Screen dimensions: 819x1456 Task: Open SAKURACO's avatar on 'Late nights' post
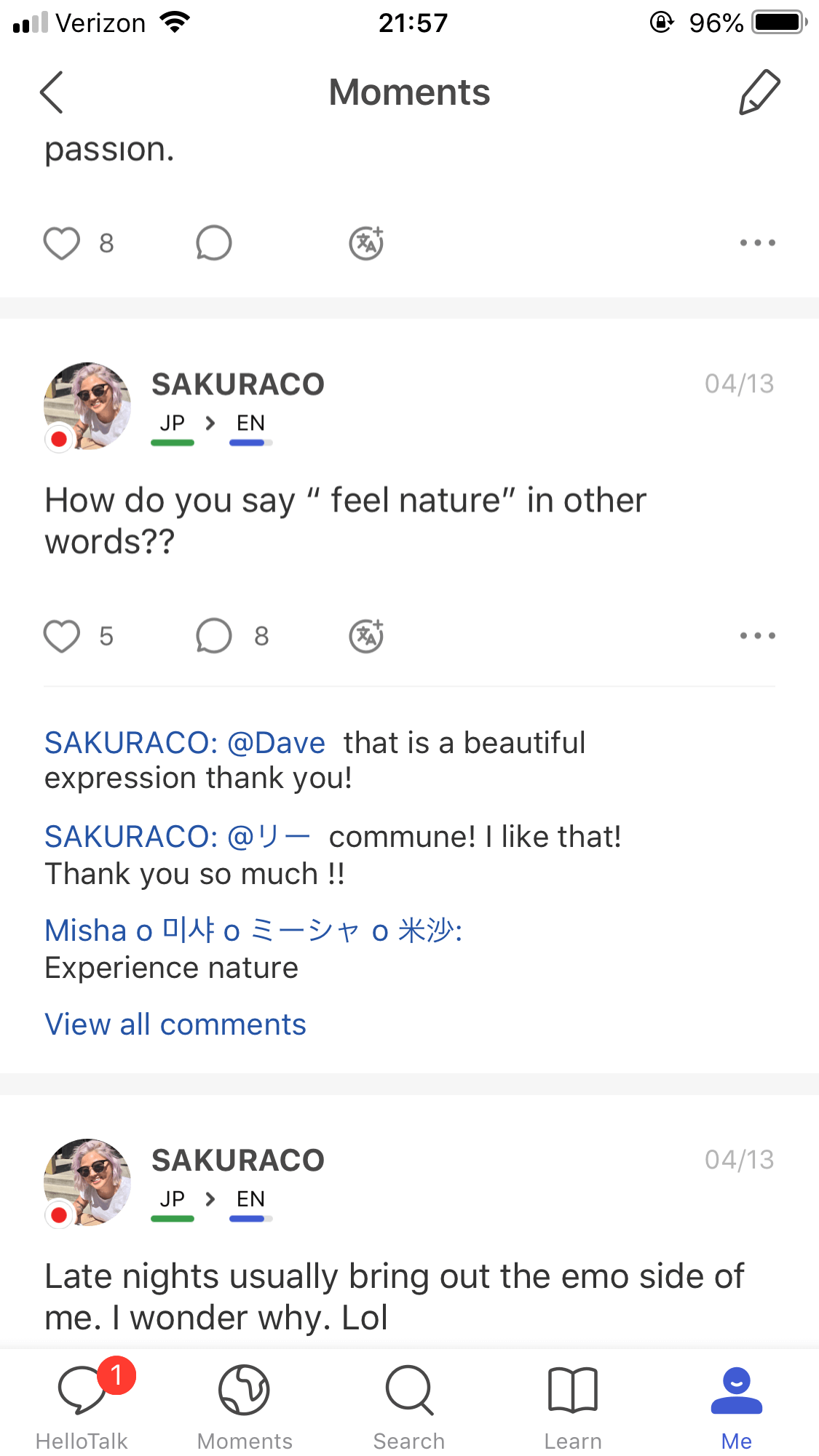87,1182
